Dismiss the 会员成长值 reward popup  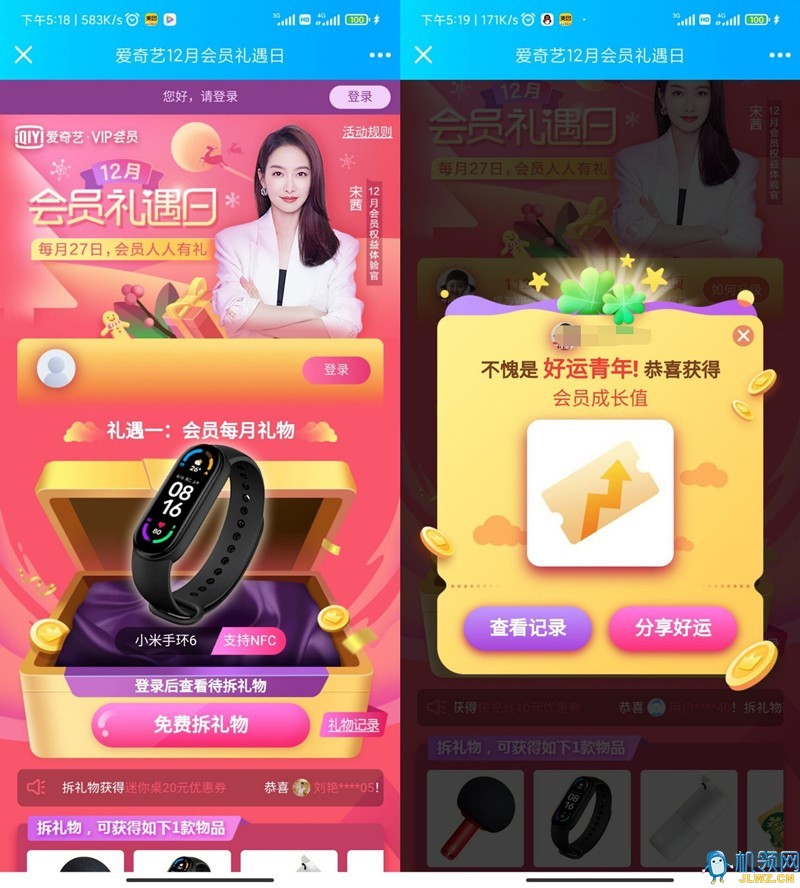(743, 336)
